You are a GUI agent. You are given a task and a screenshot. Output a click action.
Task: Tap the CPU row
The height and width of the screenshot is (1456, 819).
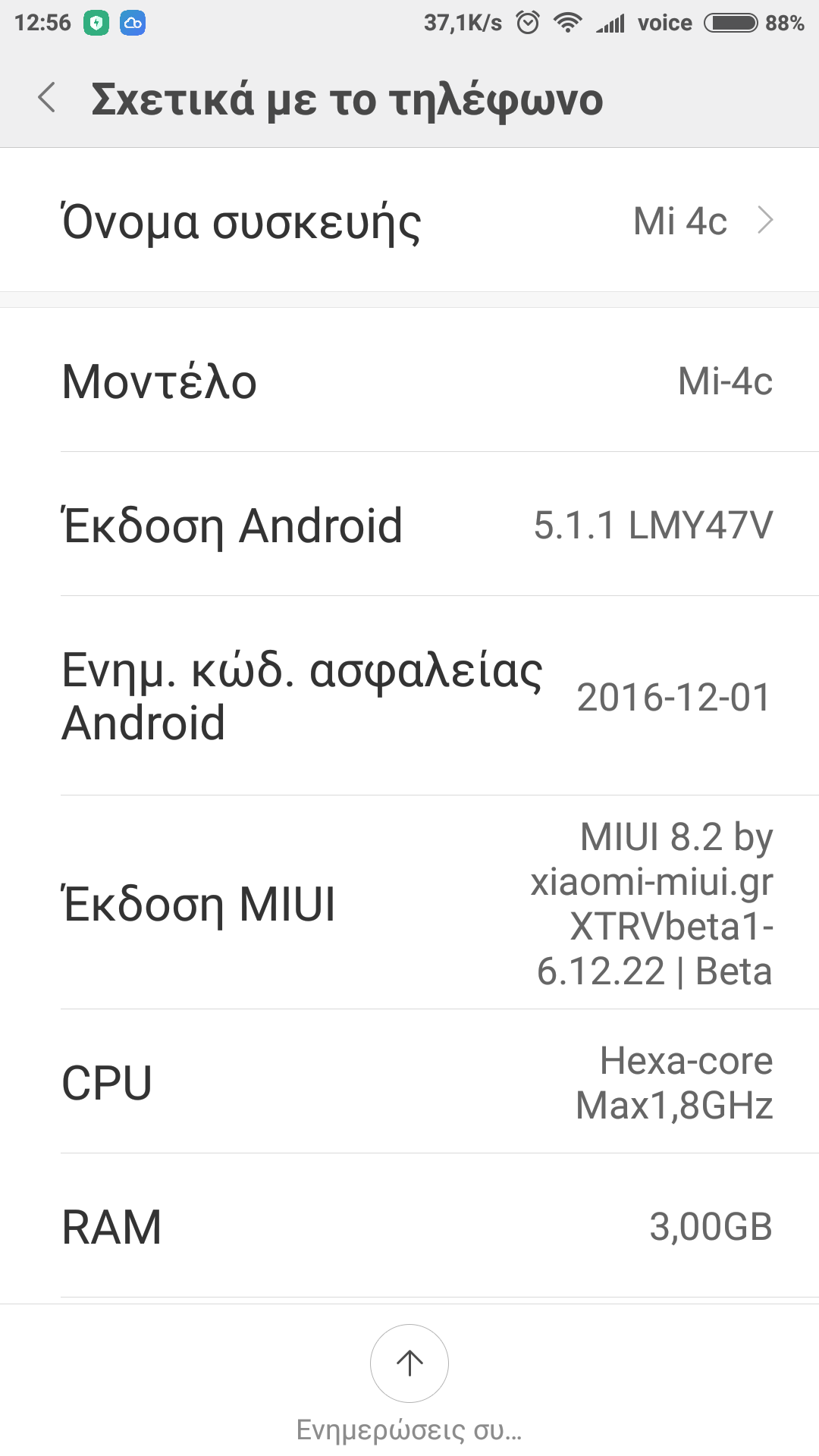coord(409,1082)
